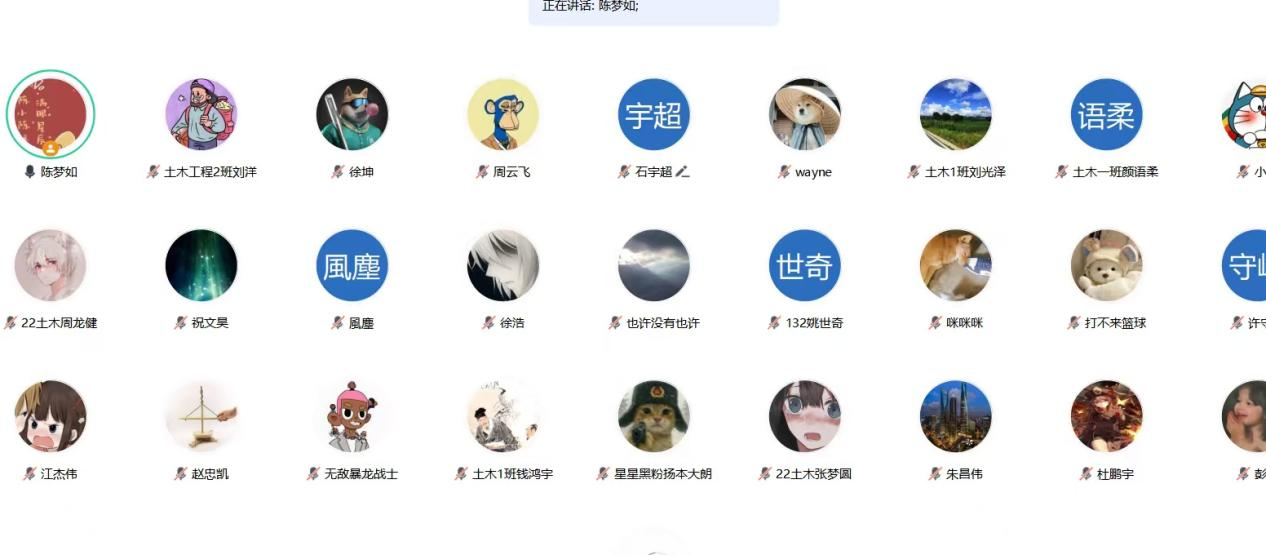Tap 徐坤's avatar
This screenshot has height=555, width=1266.
tap(352, 114)
